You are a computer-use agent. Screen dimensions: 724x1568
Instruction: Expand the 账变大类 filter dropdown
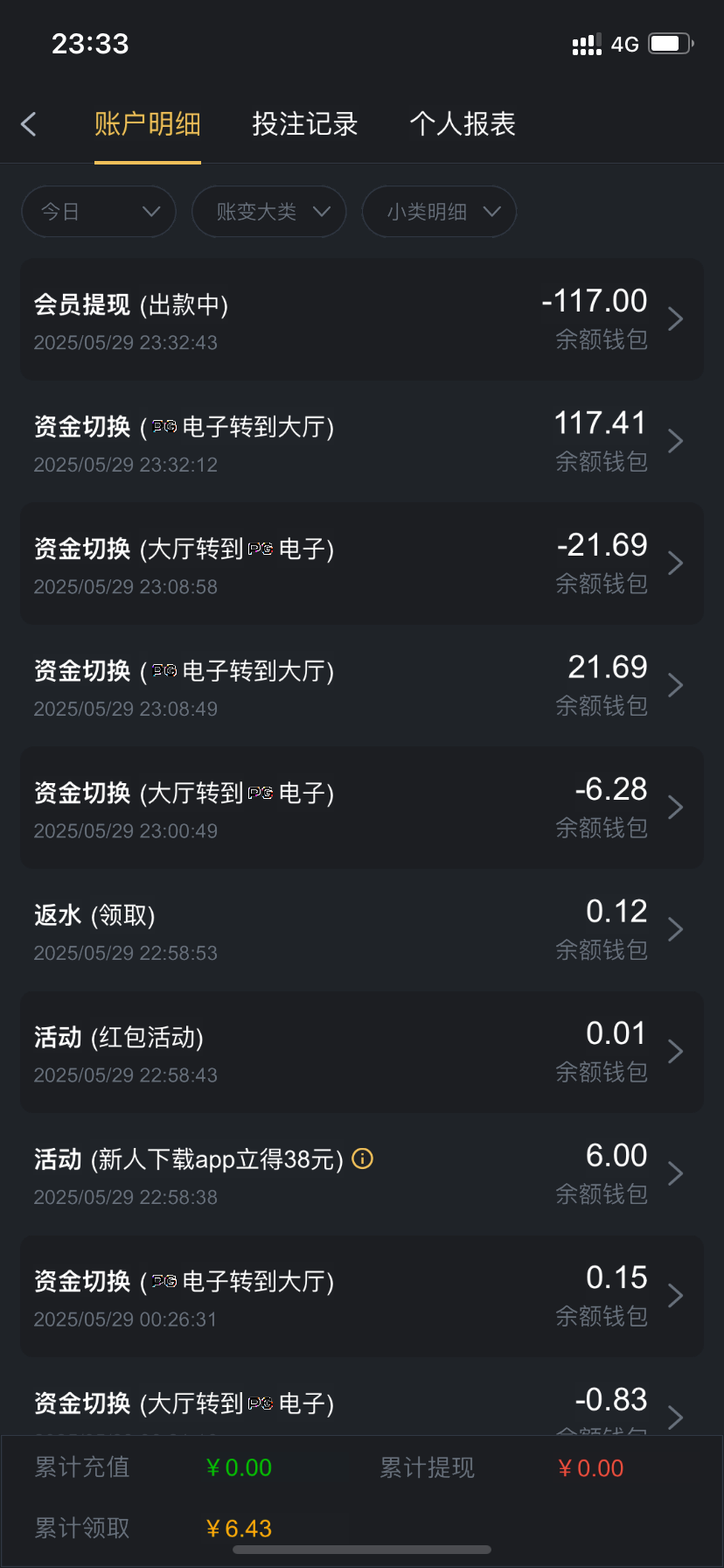tap(268, 212)
